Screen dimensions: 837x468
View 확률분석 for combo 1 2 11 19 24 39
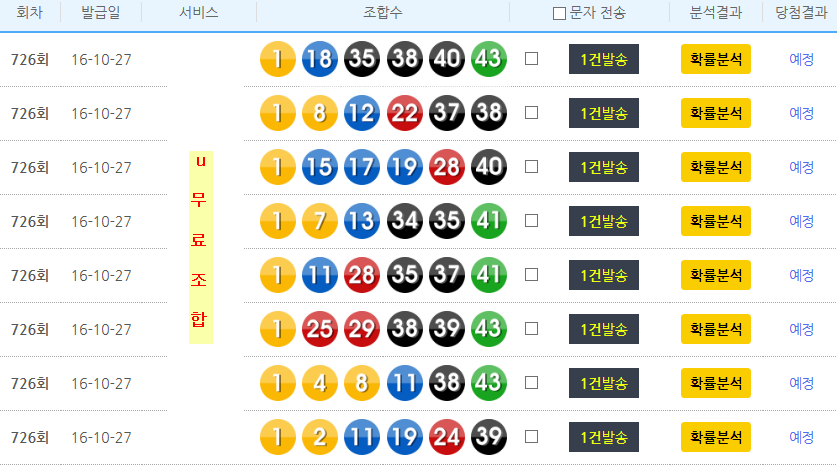click(x=715, y=437)
